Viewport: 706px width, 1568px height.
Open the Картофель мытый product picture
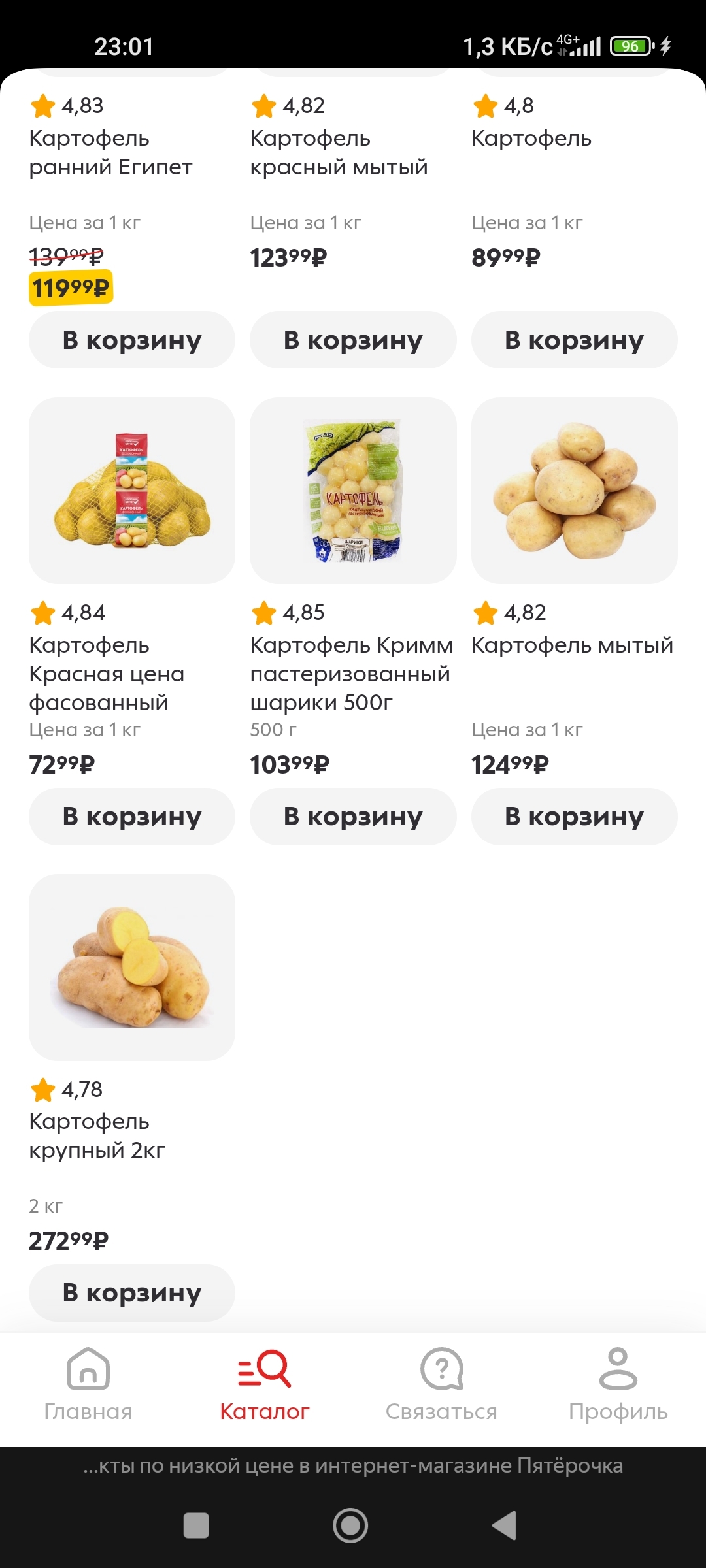click(x=574, y=491)
